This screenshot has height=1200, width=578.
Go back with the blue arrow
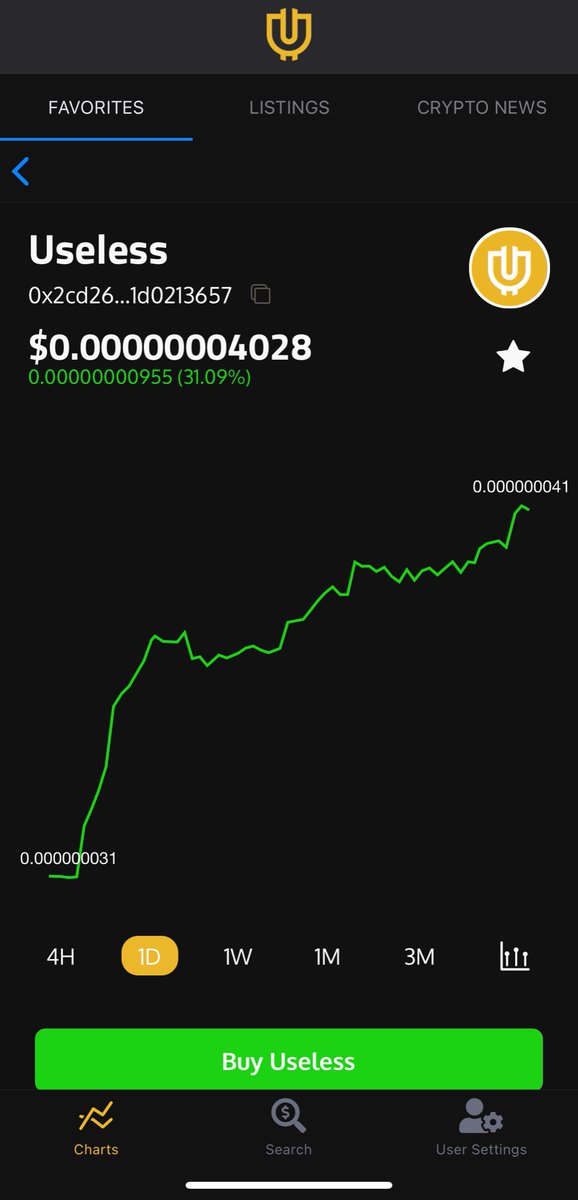pos(21,171)
